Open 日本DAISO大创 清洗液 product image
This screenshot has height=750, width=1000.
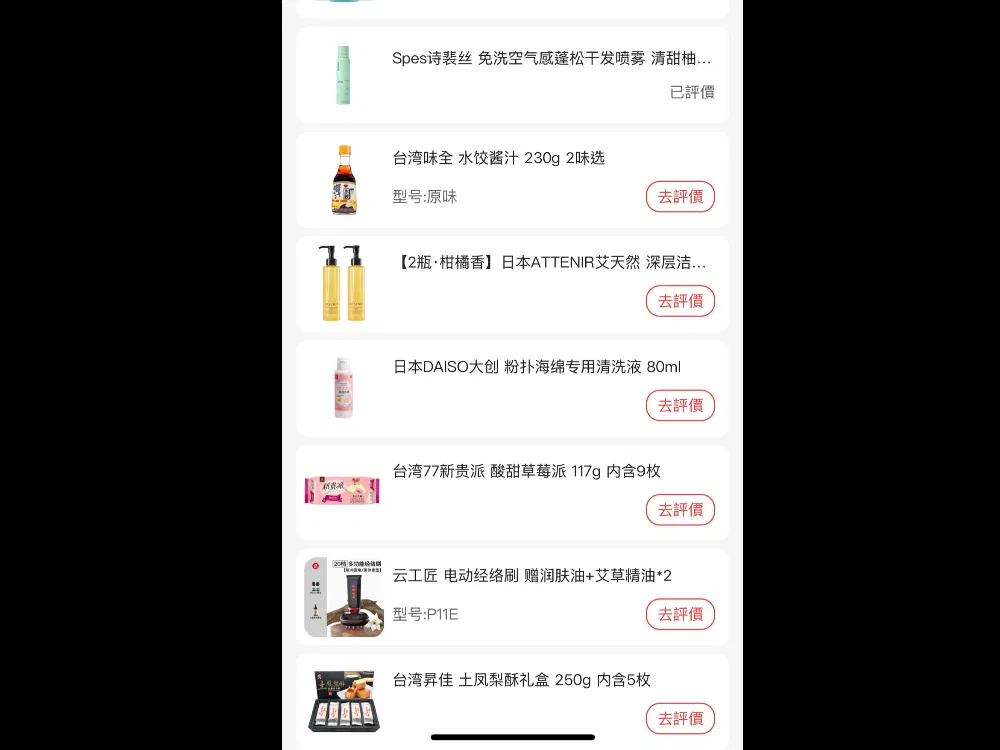[x=343, y=388]
